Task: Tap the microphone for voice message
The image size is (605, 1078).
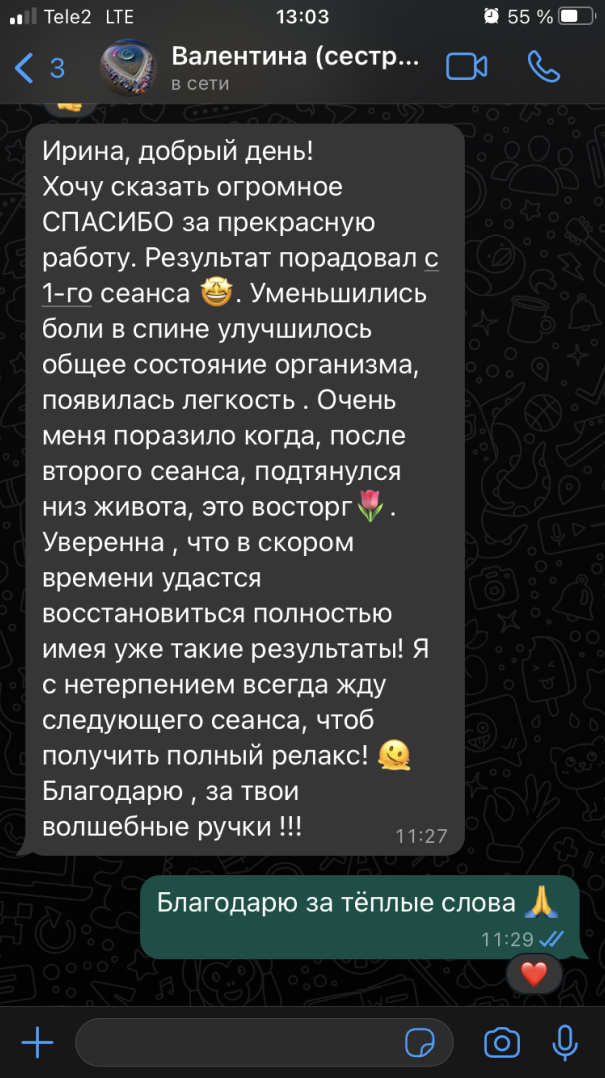Action: (565, 1043)
